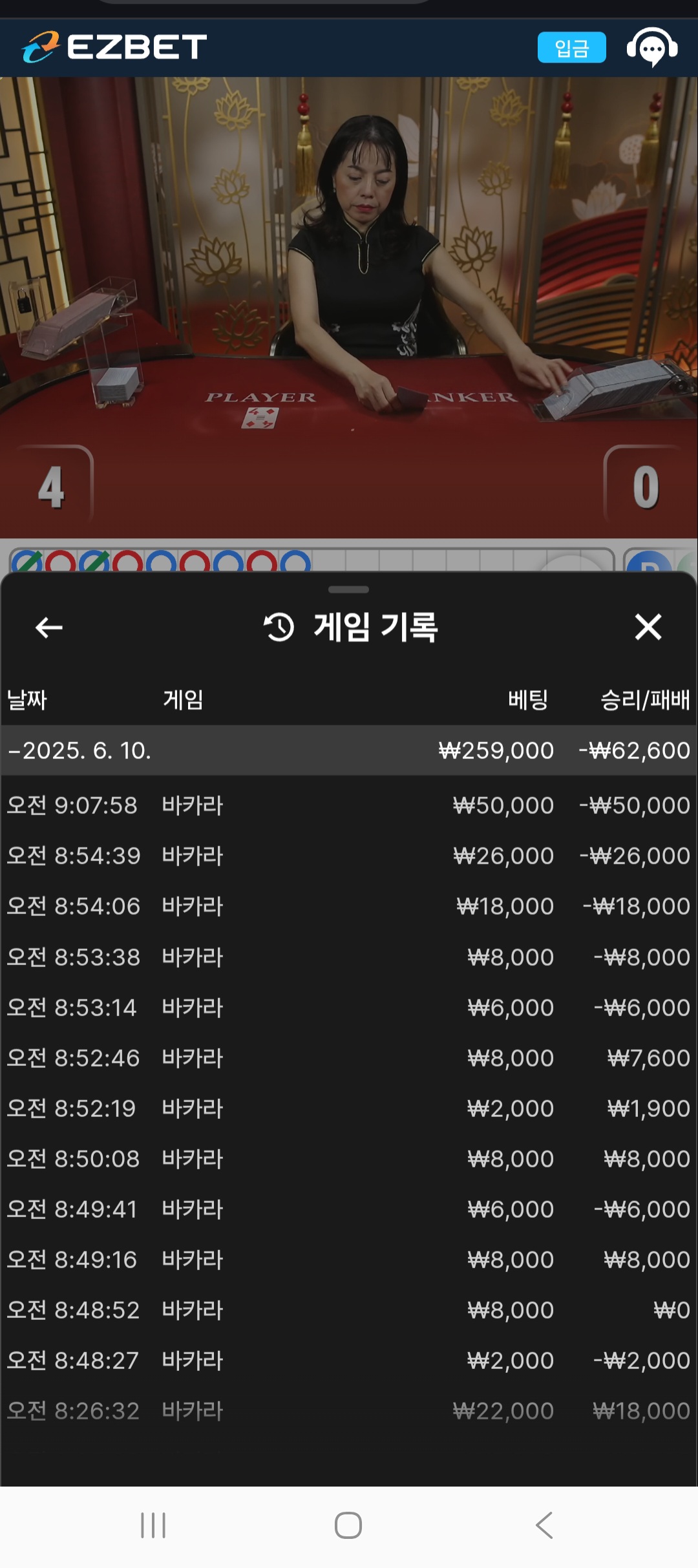
Task: Collapse the 2025. 6. 10. date group
Action: click(x=349, y=750)
